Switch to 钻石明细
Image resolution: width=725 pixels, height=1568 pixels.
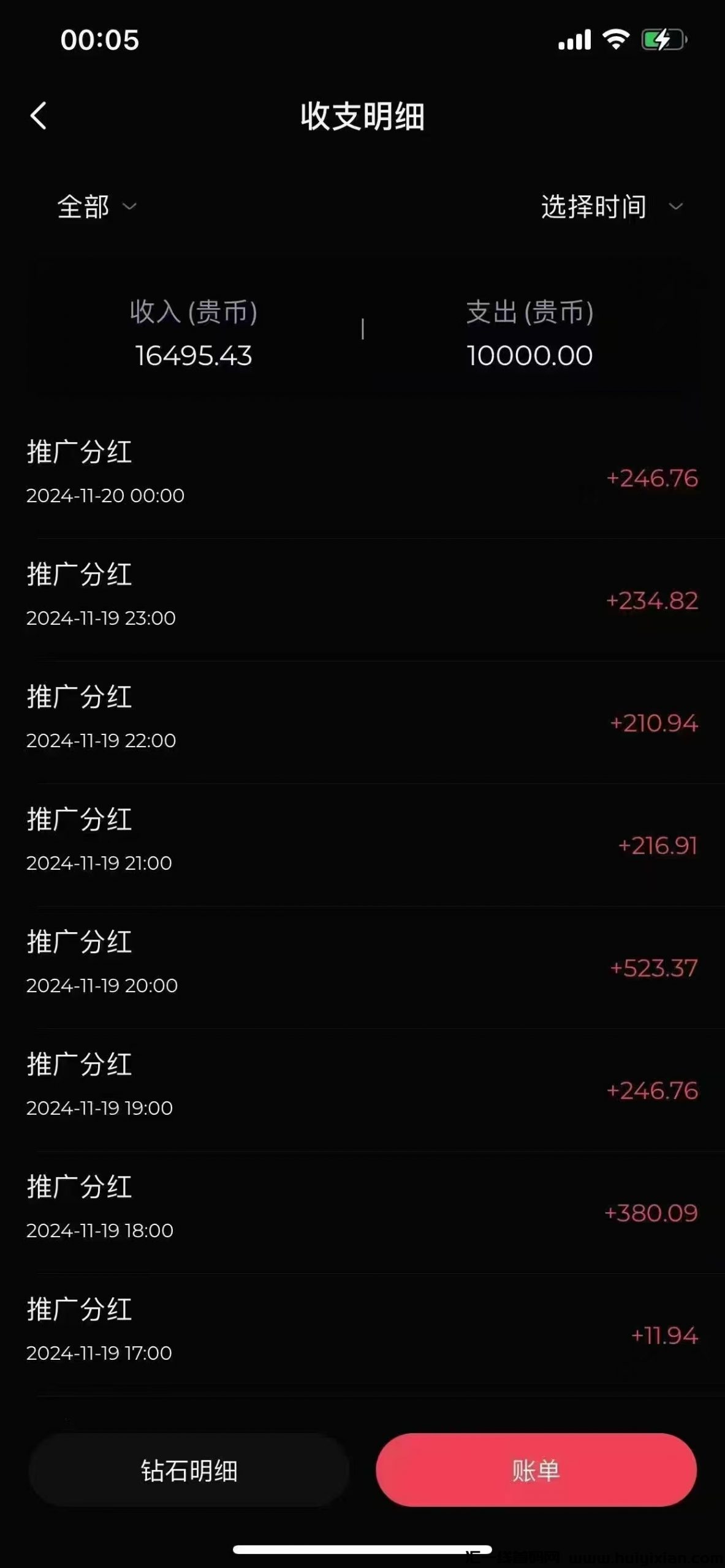click(x=189, y=1471)
